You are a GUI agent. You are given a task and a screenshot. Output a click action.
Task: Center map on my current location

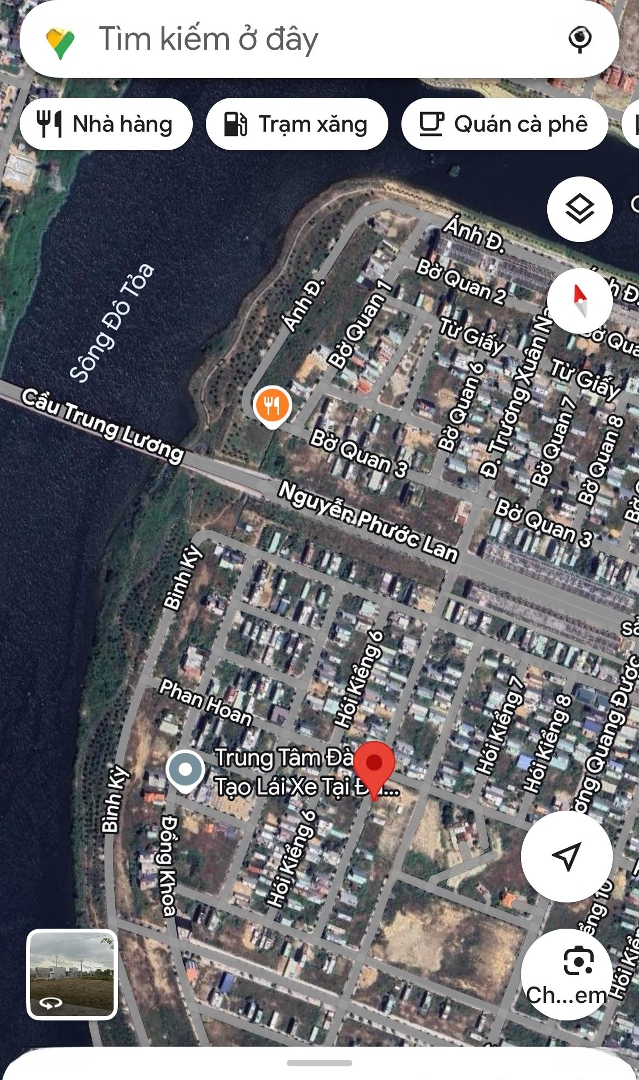click(x=567, y=856)
